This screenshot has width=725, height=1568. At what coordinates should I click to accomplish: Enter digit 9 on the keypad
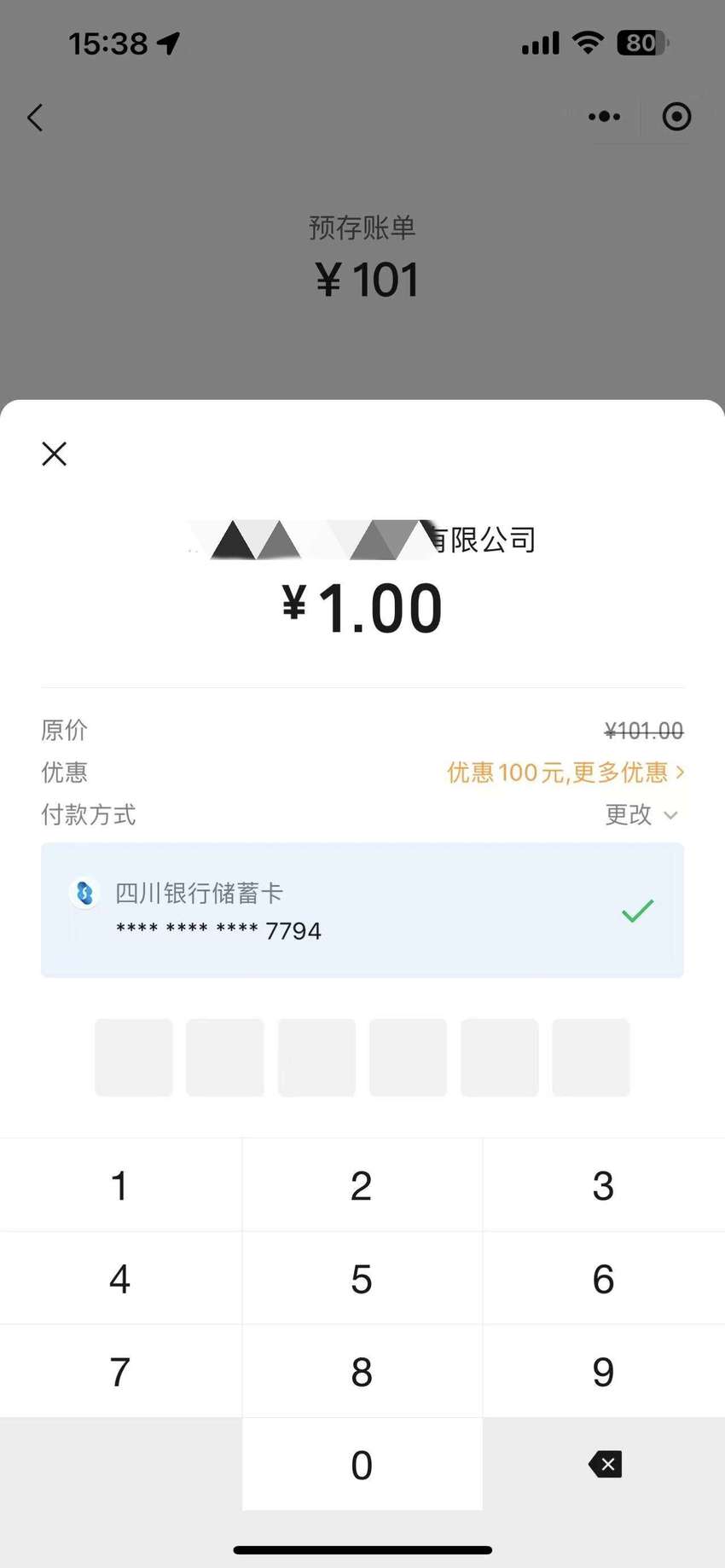[604, 1371]
